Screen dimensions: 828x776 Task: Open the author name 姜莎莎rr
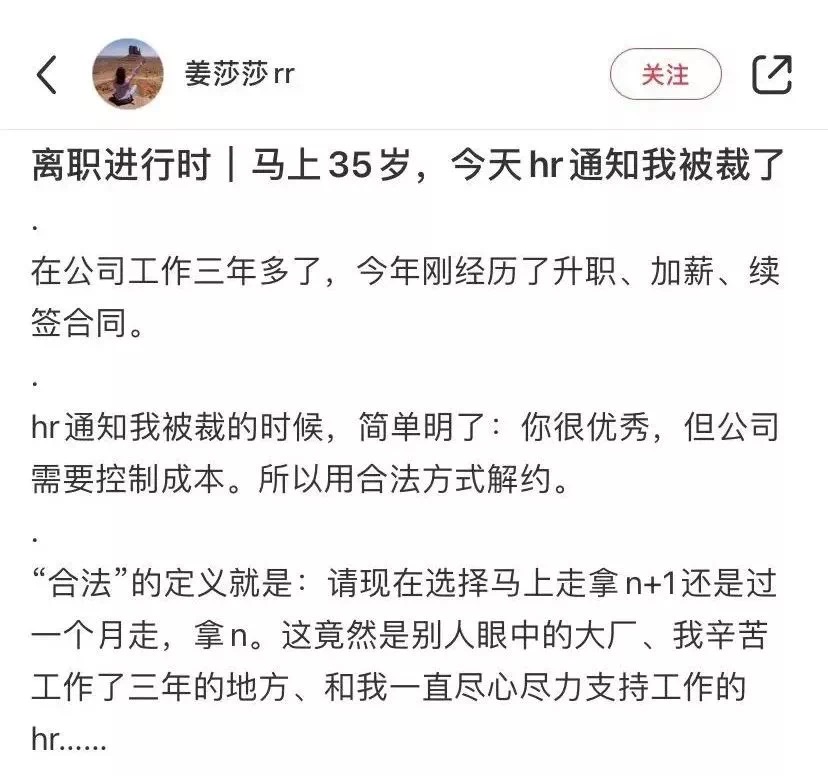click(239, 74)
